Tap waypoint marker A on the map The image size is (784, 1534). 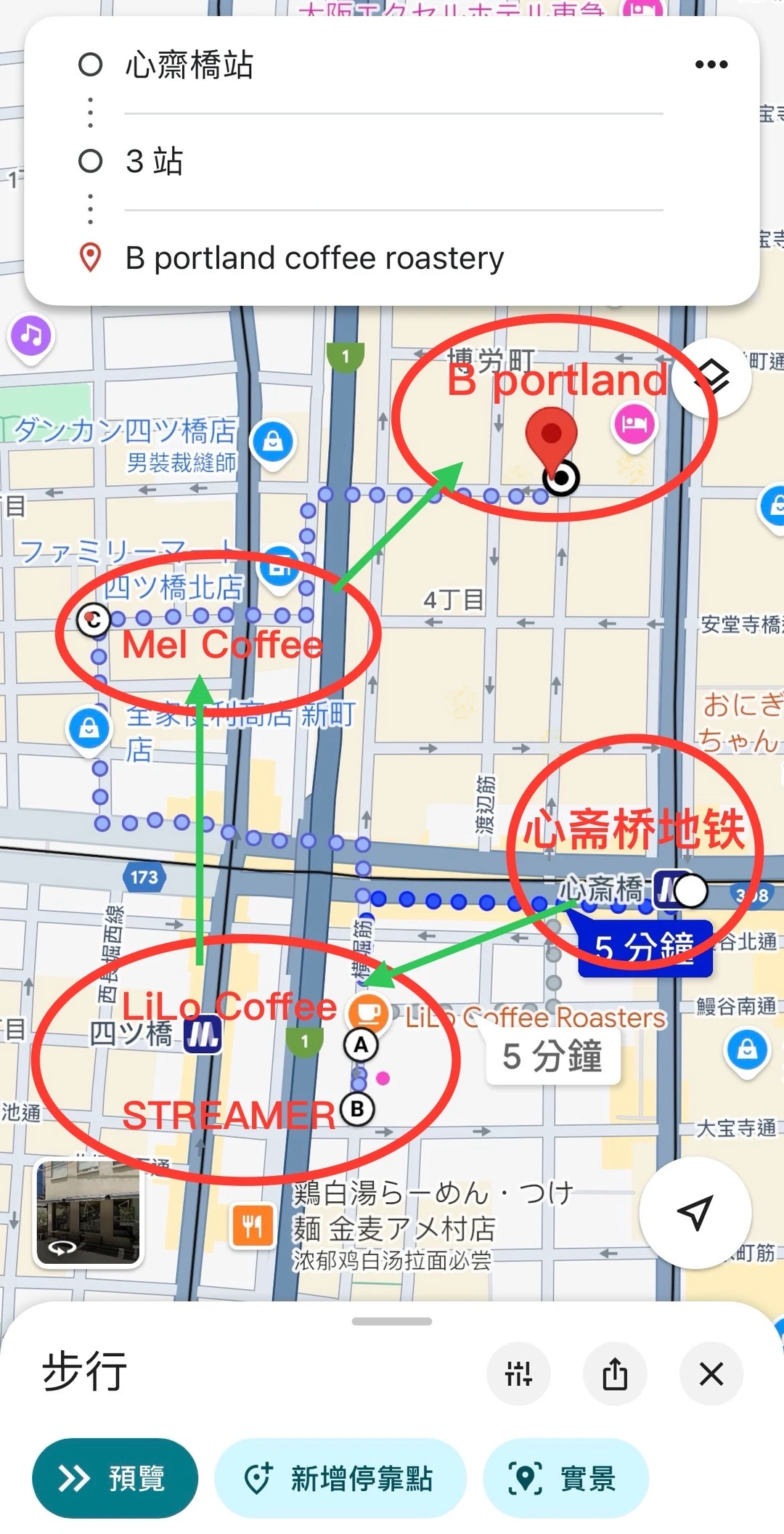click(x=360, y=1044)
